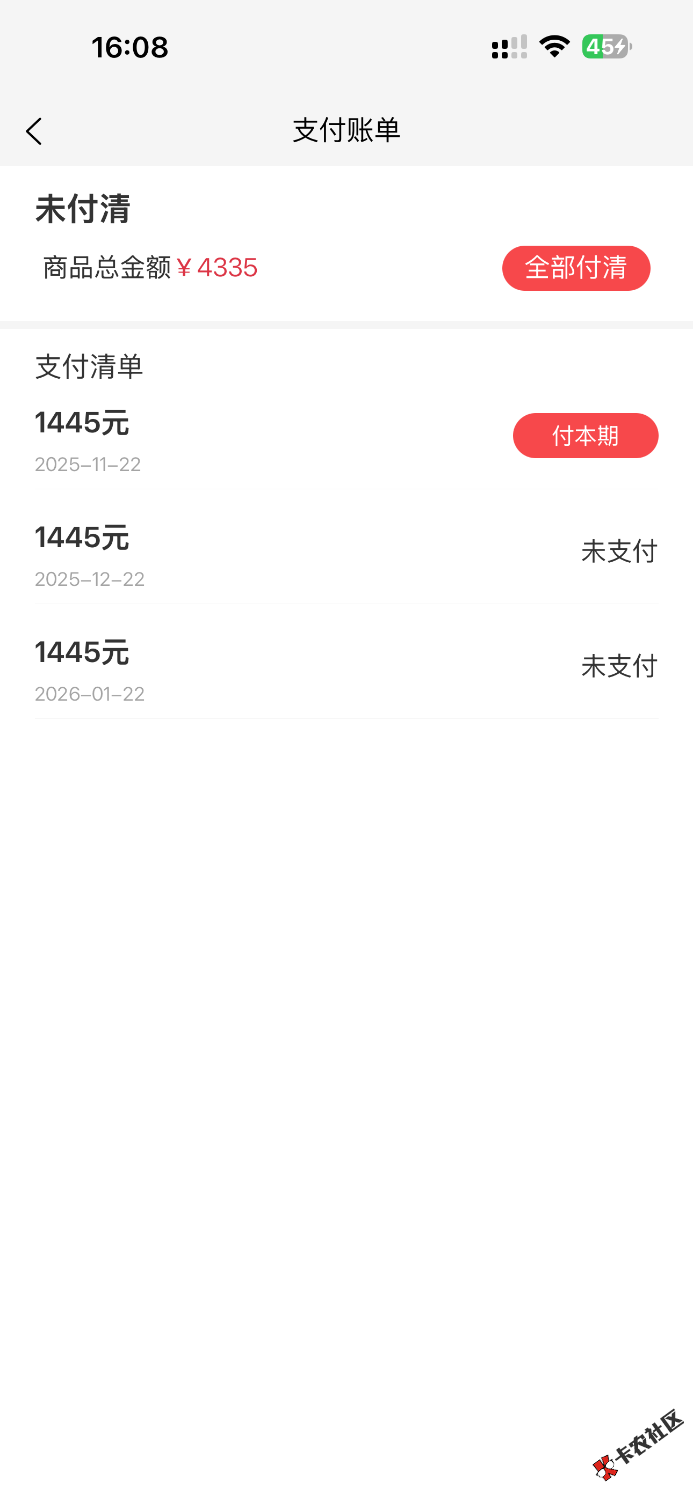Tap 全部付清 to pay the full amount
The width and height of the screenshot is (693, 1500).
click(576, 268)
